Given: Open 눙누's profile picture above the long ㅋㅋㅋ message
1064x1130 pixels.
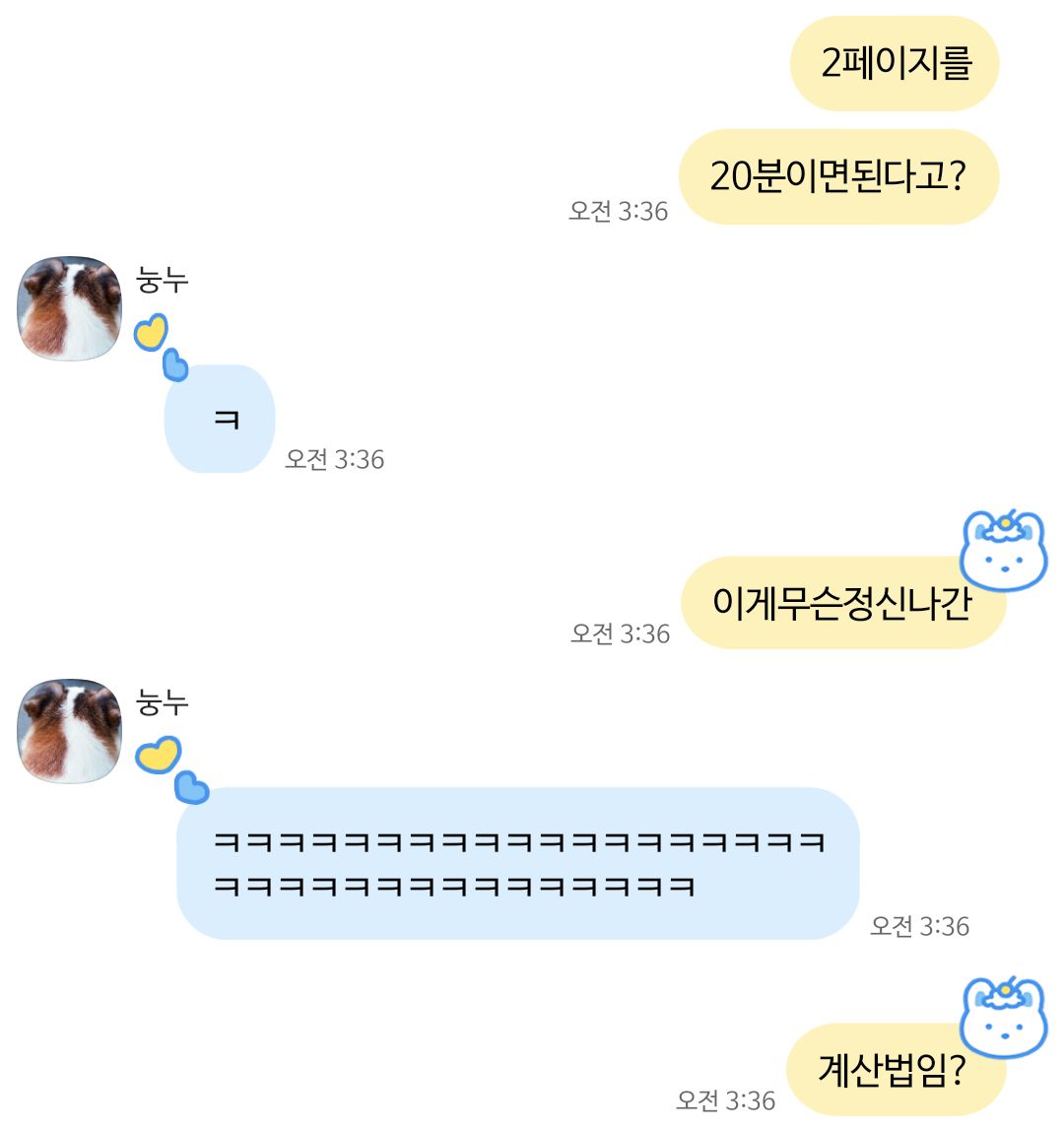Looking at the screenshot, I should [70, 730].
